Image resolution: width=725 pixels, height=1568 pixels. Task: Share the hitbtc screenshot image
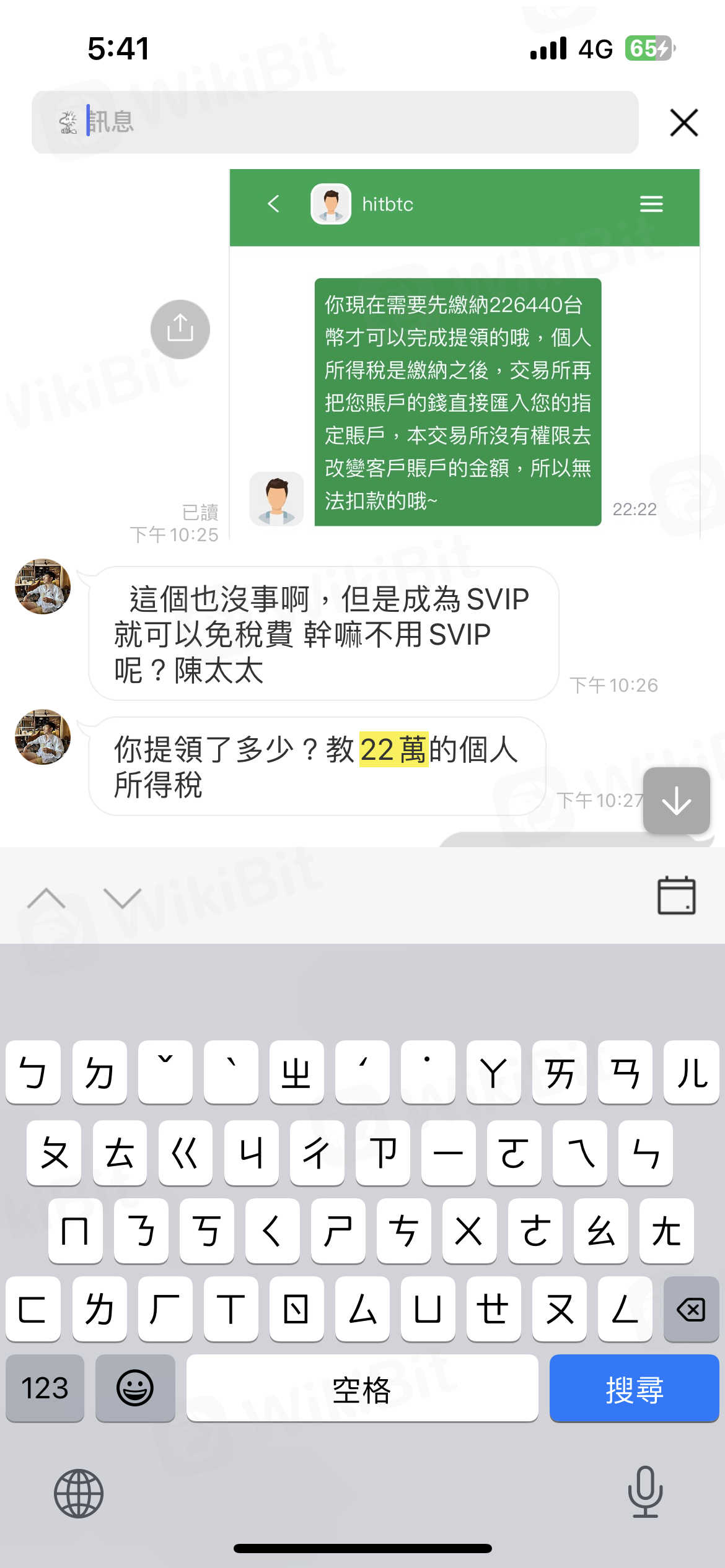tap(180, 329)
